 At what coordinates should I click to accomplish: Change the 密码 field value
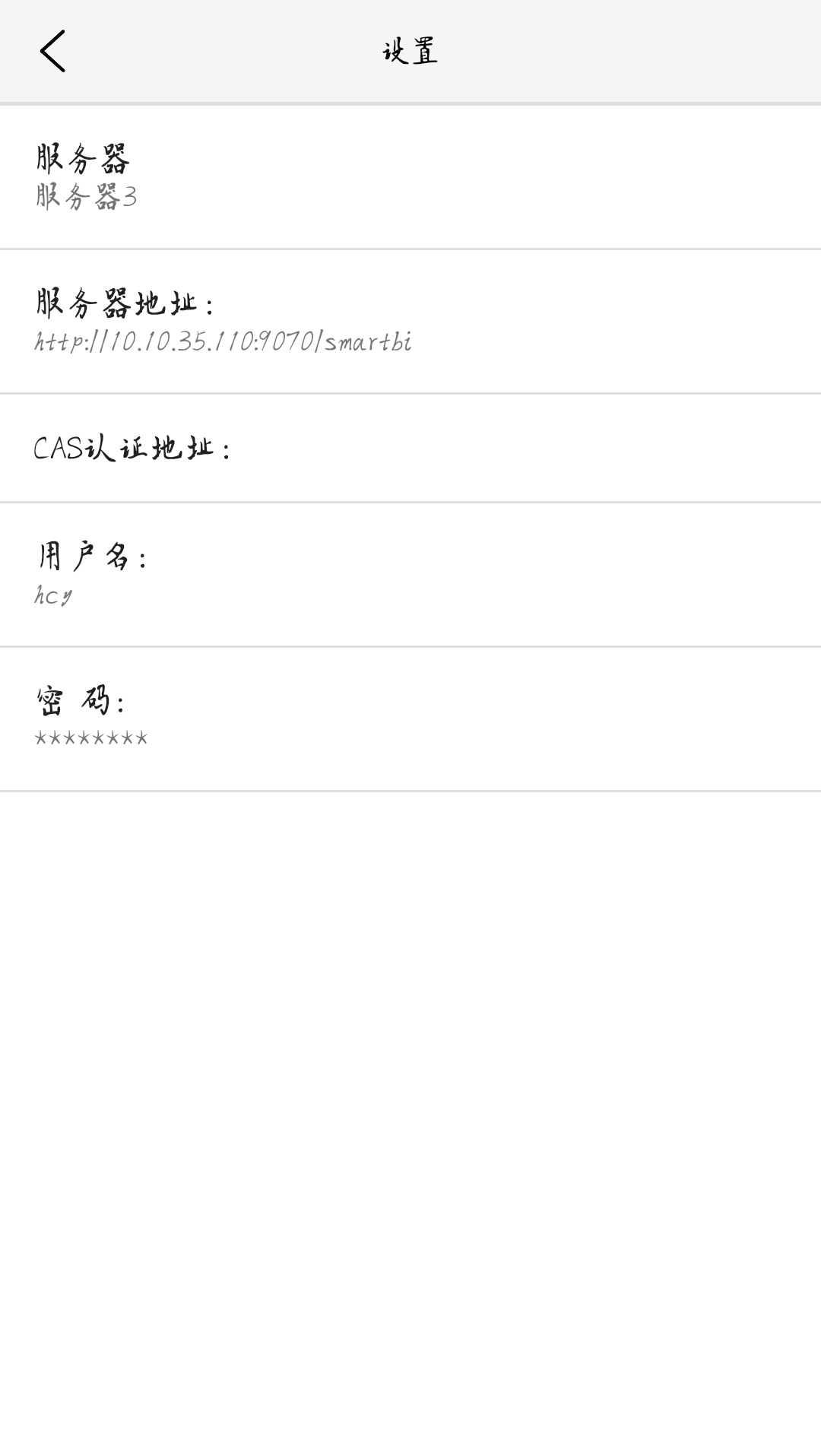point(410,719)
